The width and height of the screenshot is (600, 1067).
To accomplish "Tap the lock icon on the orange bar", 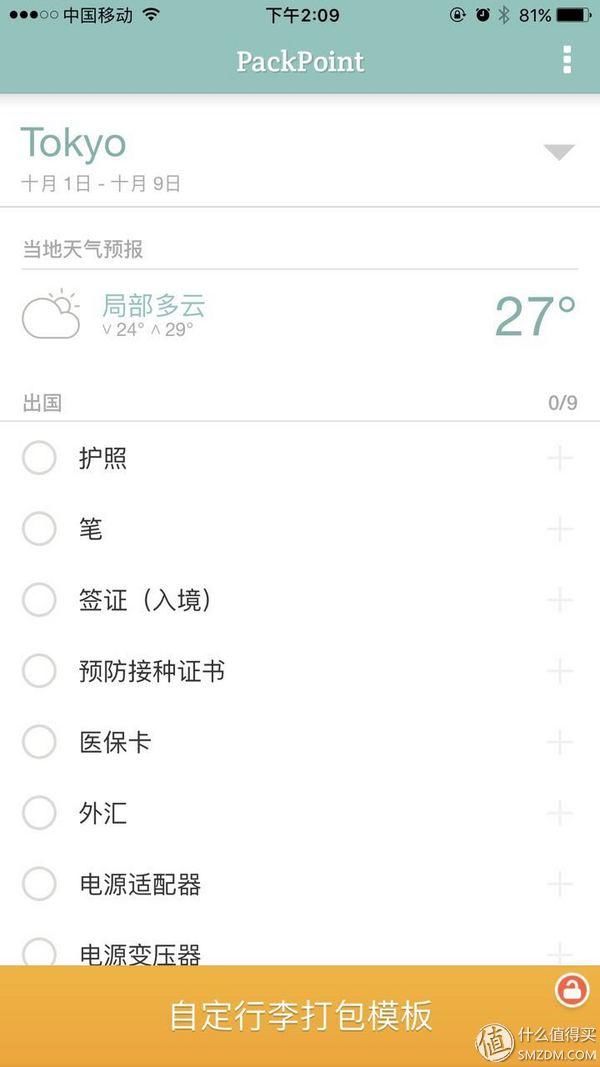I will pyautogui.click(x=572, y=990).
